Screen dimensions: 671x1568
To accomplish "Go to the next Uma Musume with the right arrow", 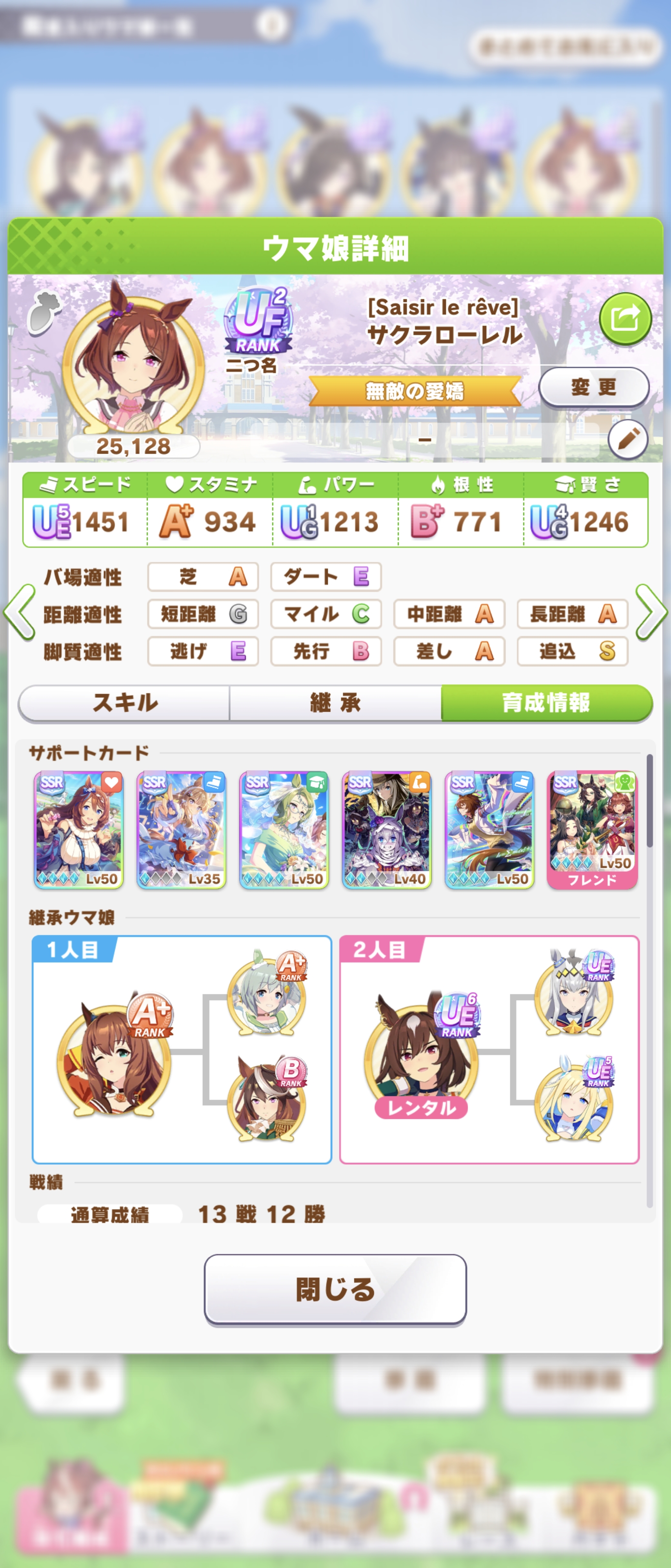I will click(x=651, y=612).
